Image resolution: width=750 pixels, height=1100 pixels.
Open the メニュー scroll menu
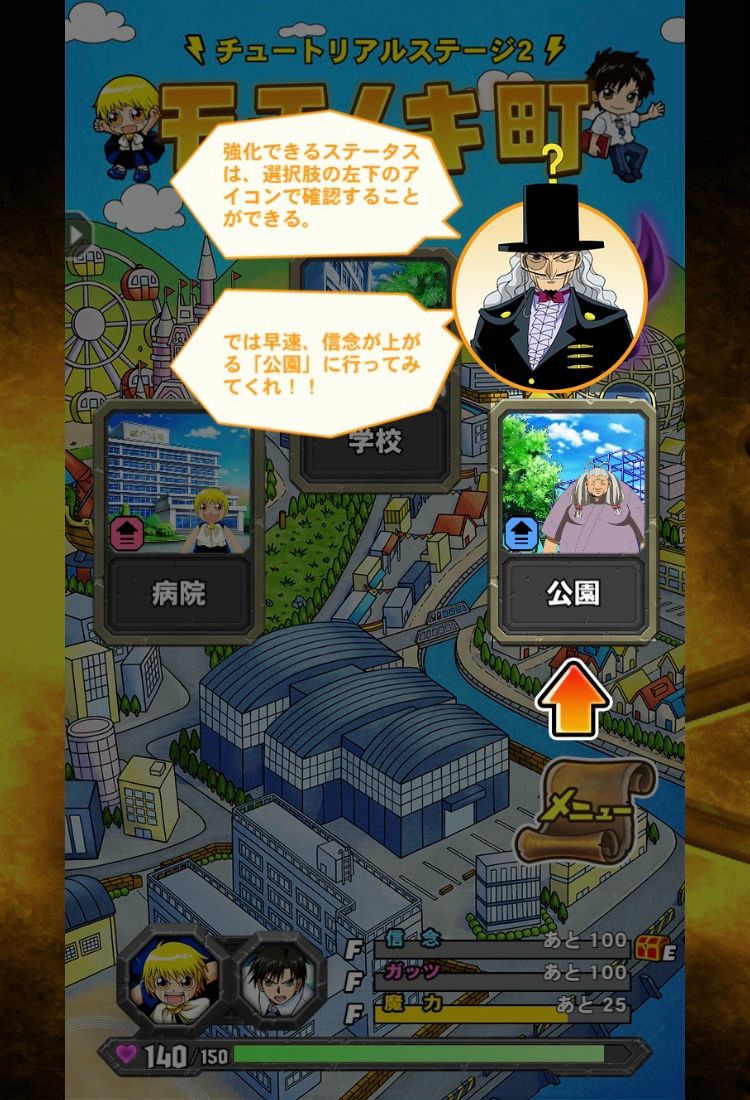[585, 812]
